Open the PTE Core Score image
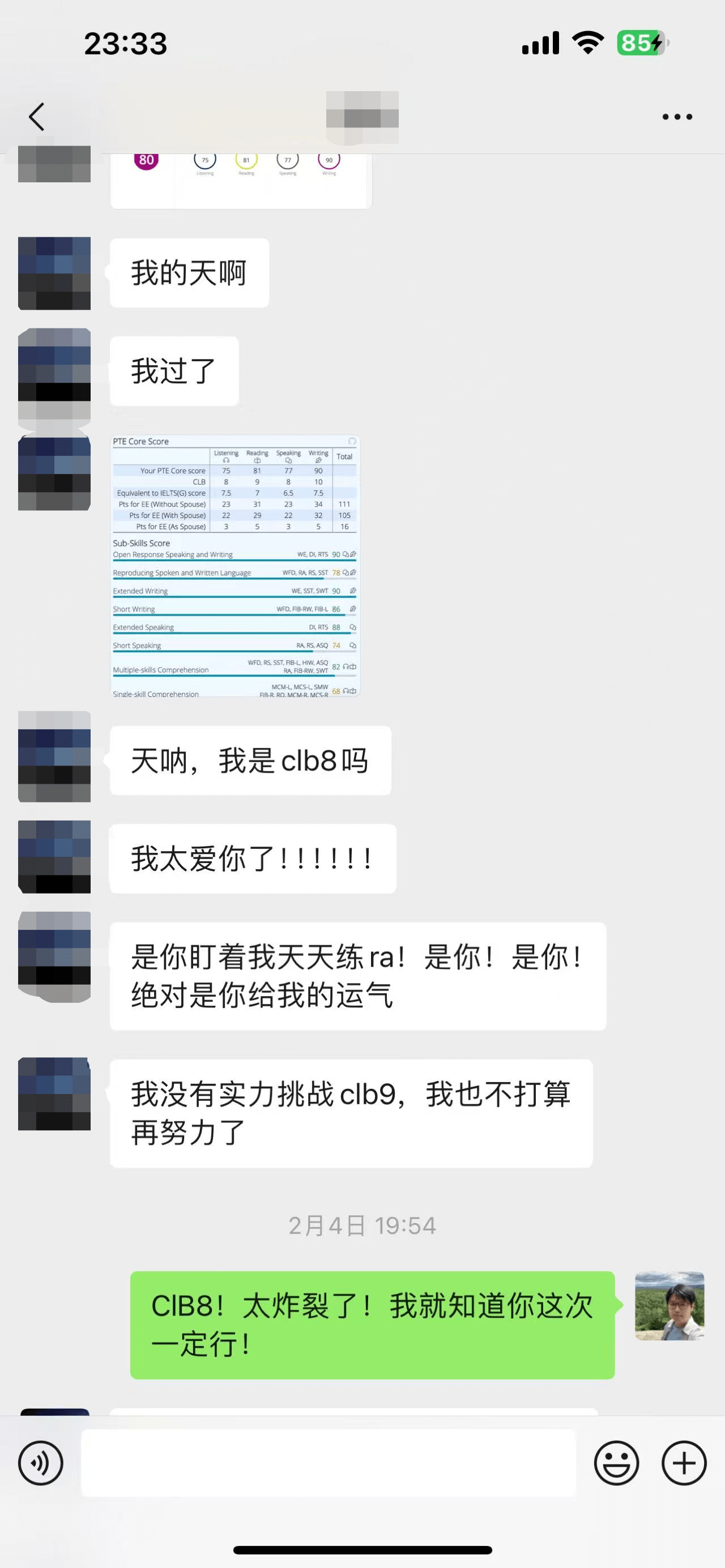Image resolution: width=725 pixels, height=1568 pixels. (236, 566)
